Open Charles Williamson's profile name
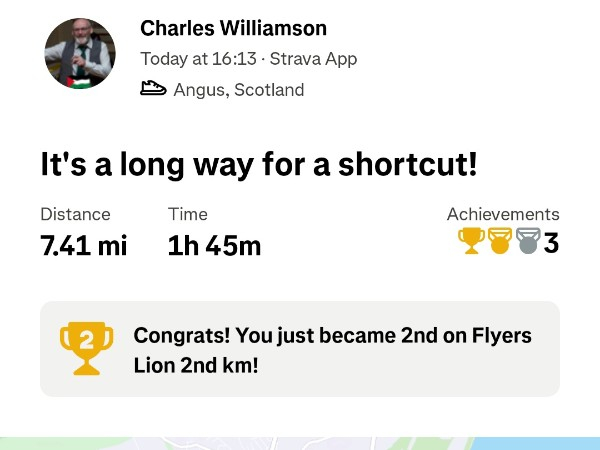The height and width of the screenshot is (450, 600). pos(233,28)
